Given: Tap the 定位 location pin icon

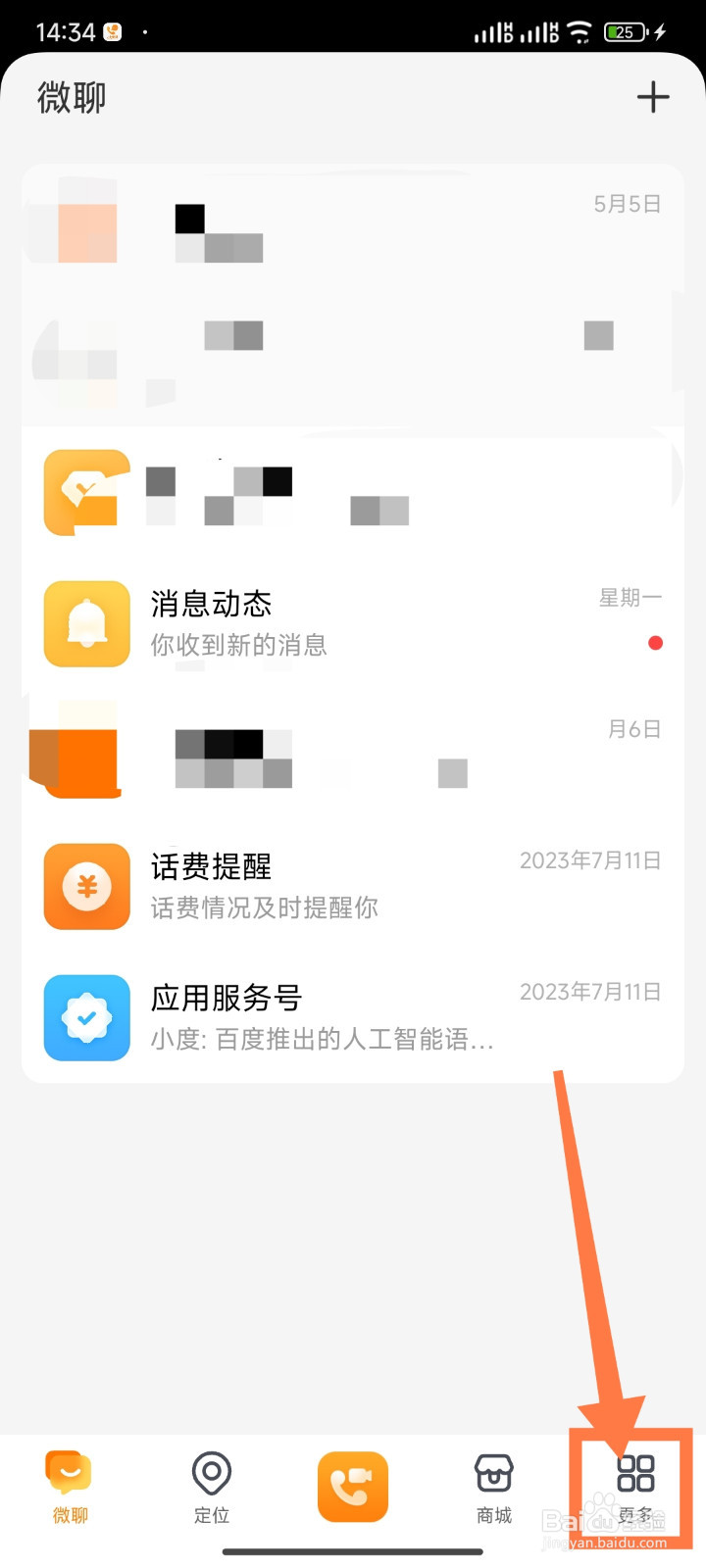Looking at the screenshot, I should coord(211,1470).
